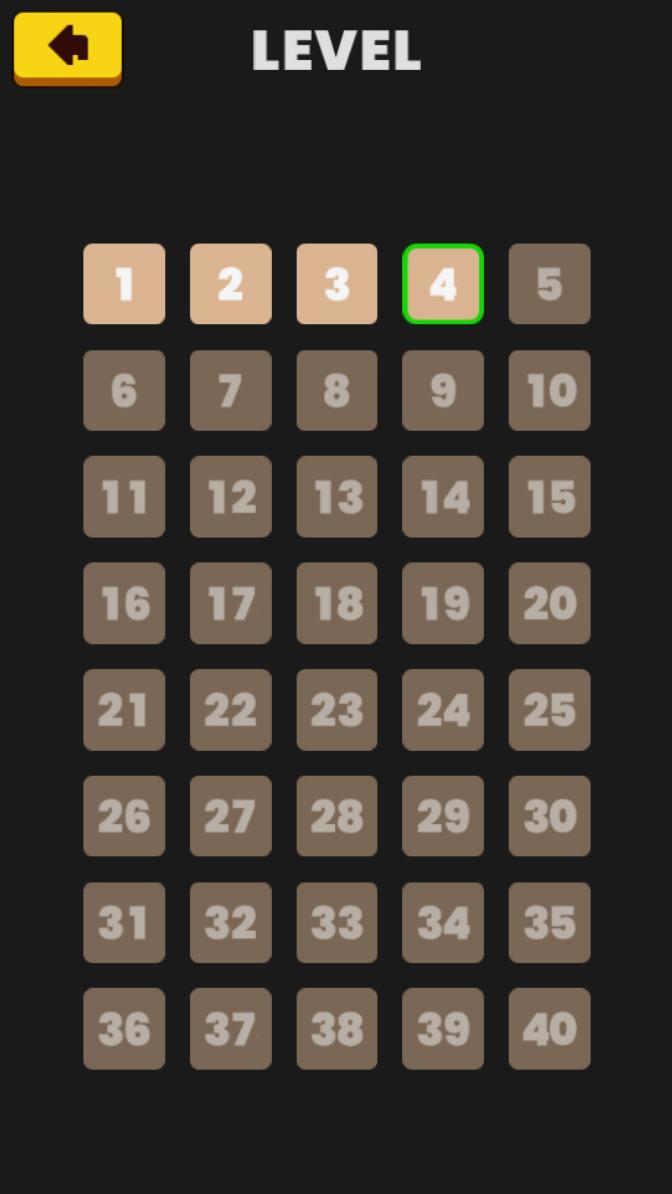Tap the level 5 tile
672x1194 pixels.
(549, 284)
